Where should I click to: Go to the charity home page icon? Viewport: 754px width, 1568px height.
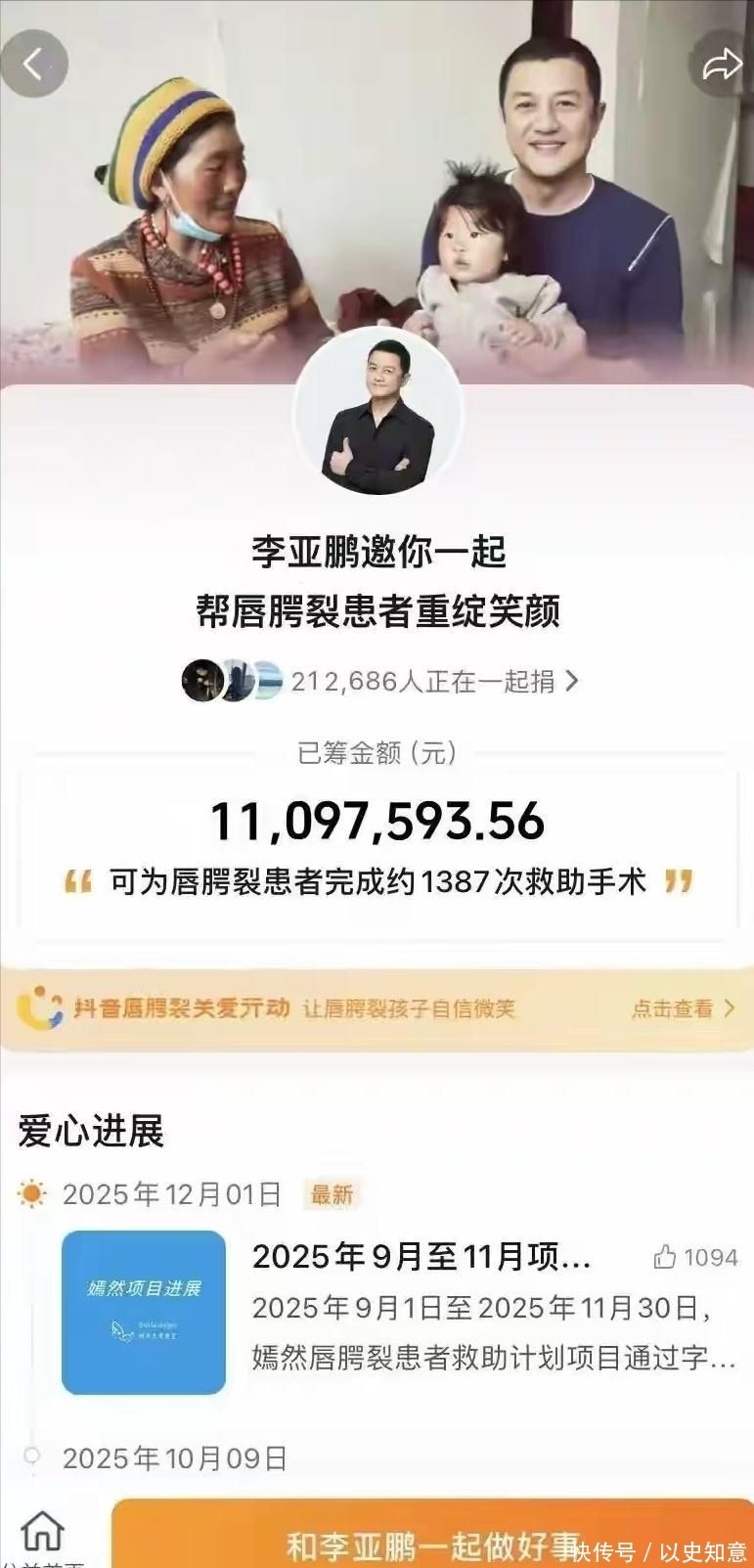click(x=42, y=1533)
